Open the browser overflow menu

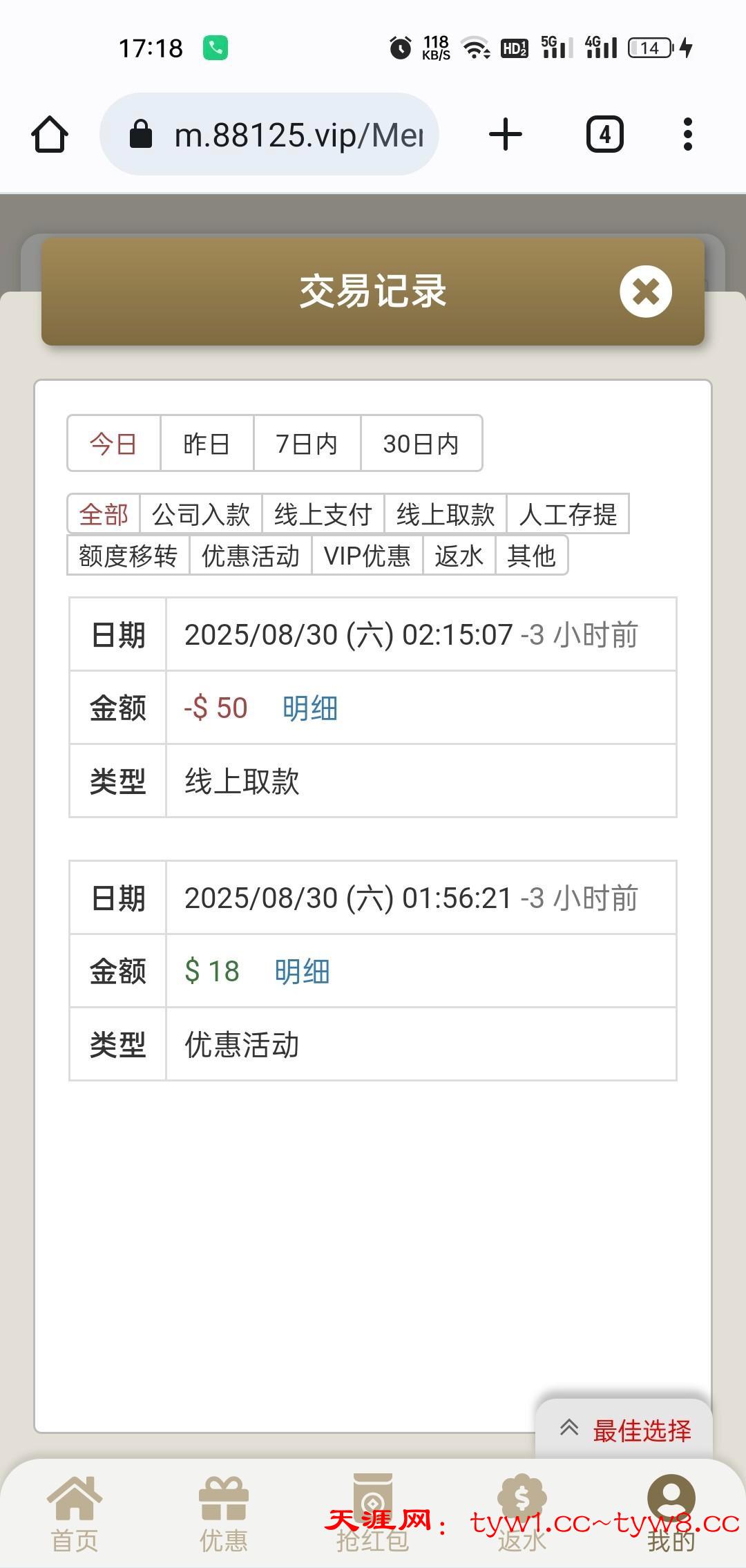[687, 134]
